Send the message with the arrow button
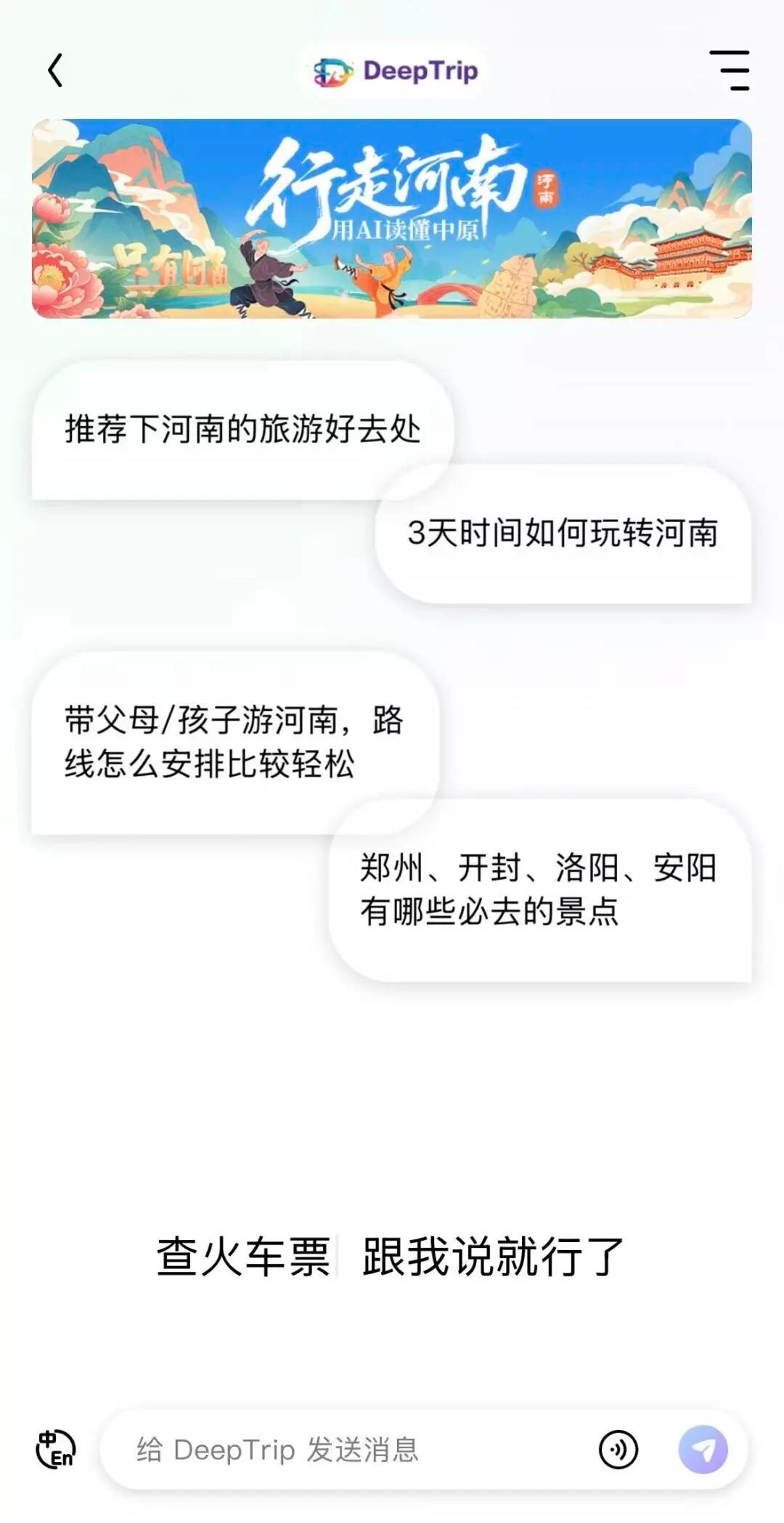The width and height of the screenshot is (784, 1523). coord(702,1450)
